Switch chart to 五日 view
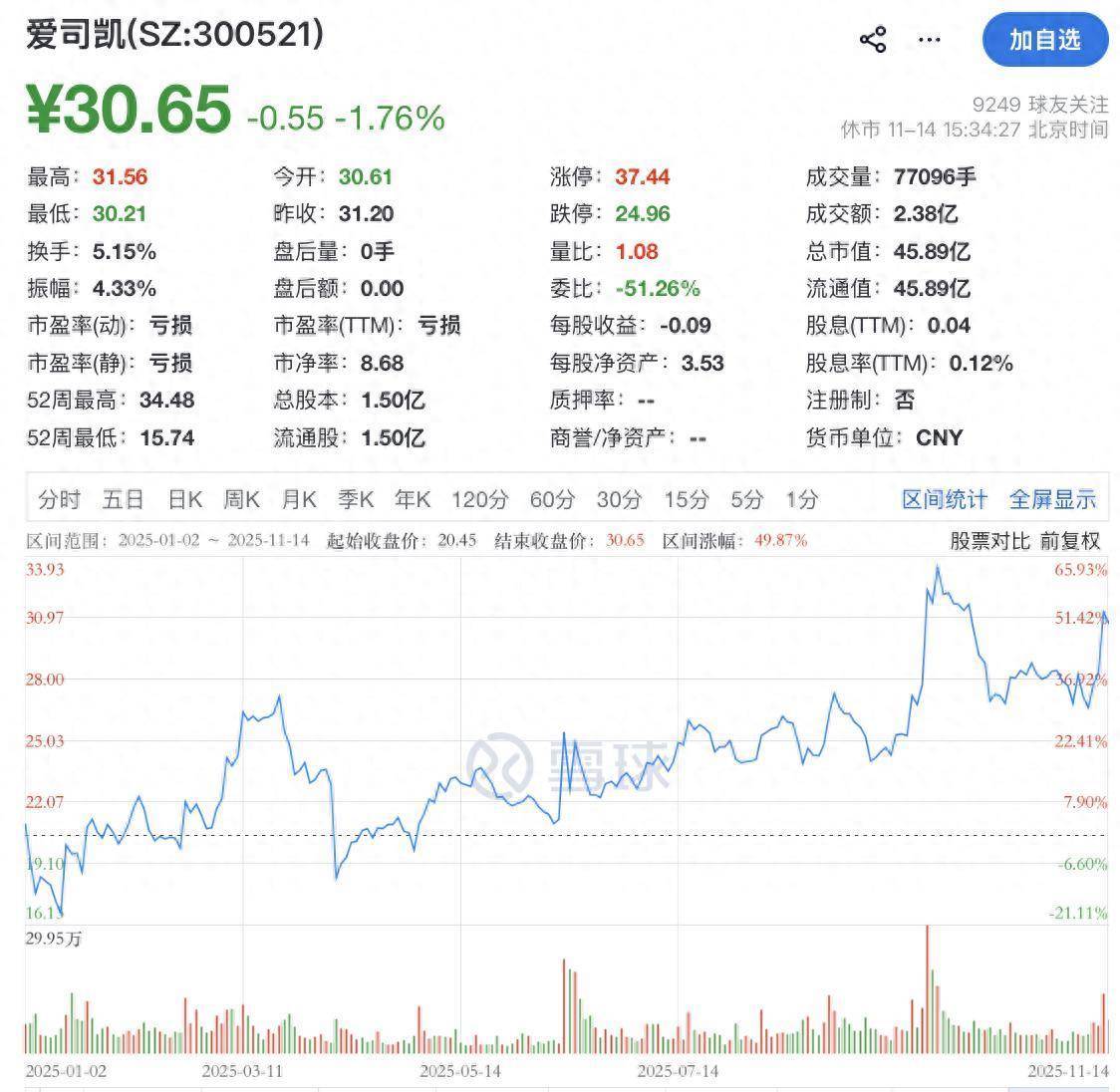This screenshot has width=1120, height=1092. 123,499
